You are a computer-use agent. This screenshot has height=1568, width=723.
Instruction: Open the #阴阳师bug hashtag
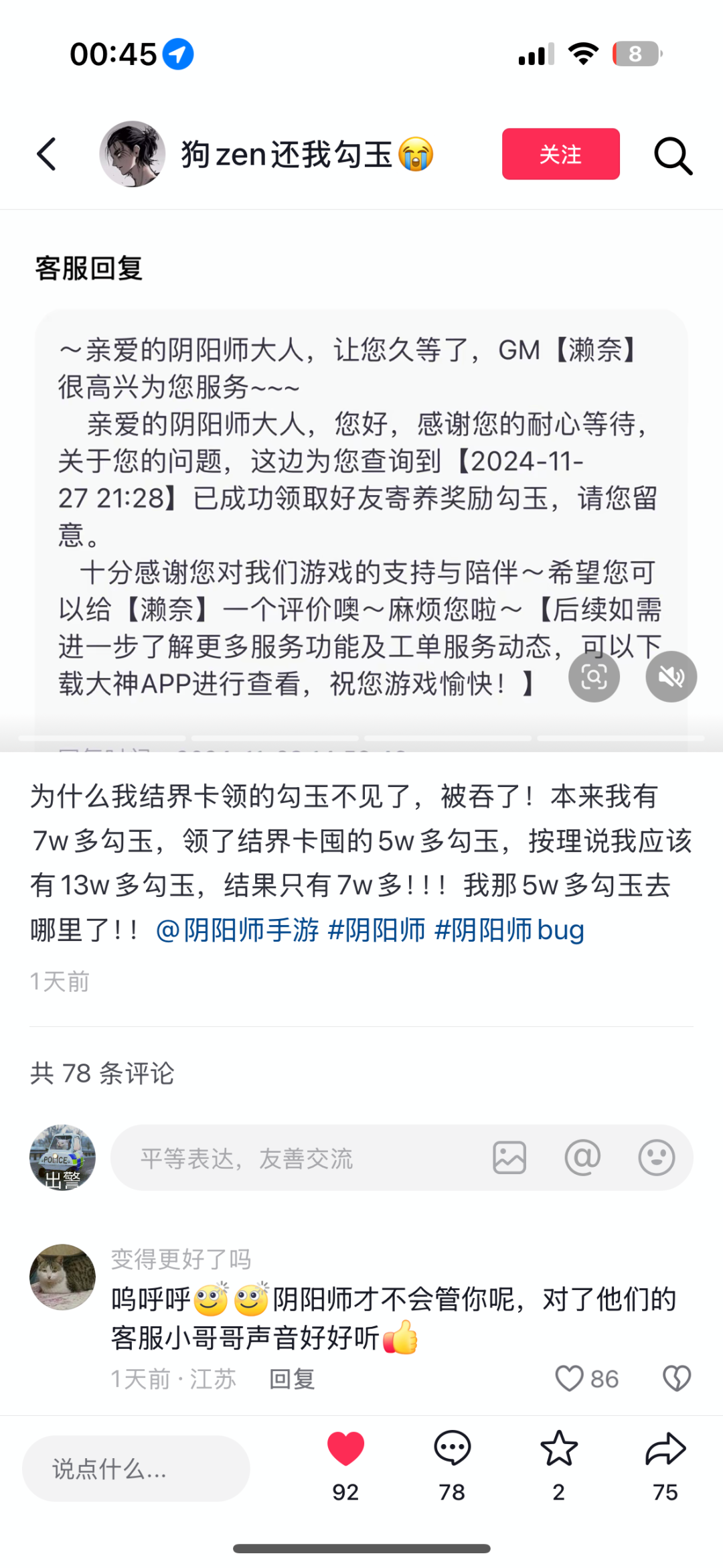click(509, 930)
